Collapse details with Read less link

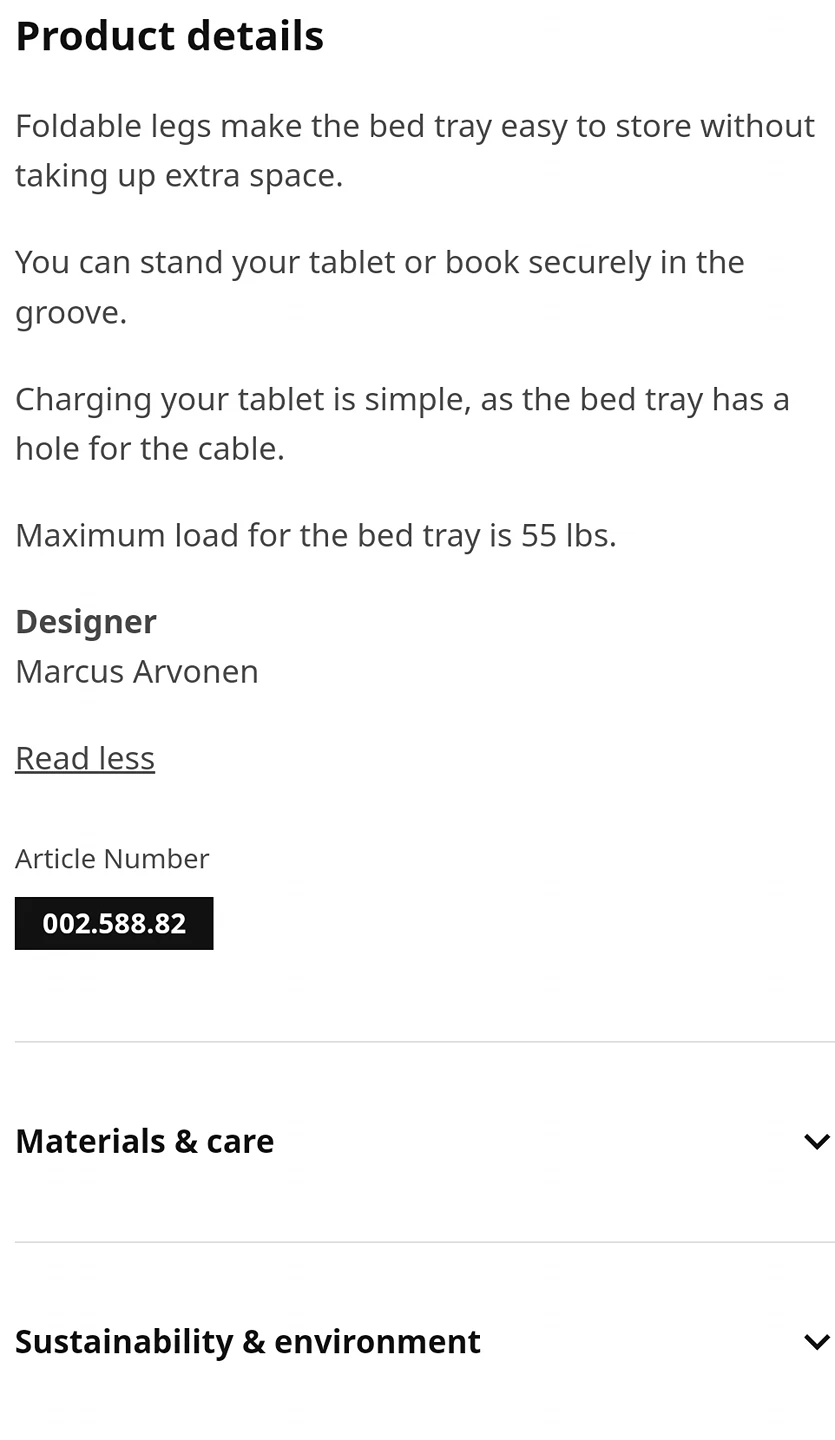pyautogui.click(x=85, y=758)
